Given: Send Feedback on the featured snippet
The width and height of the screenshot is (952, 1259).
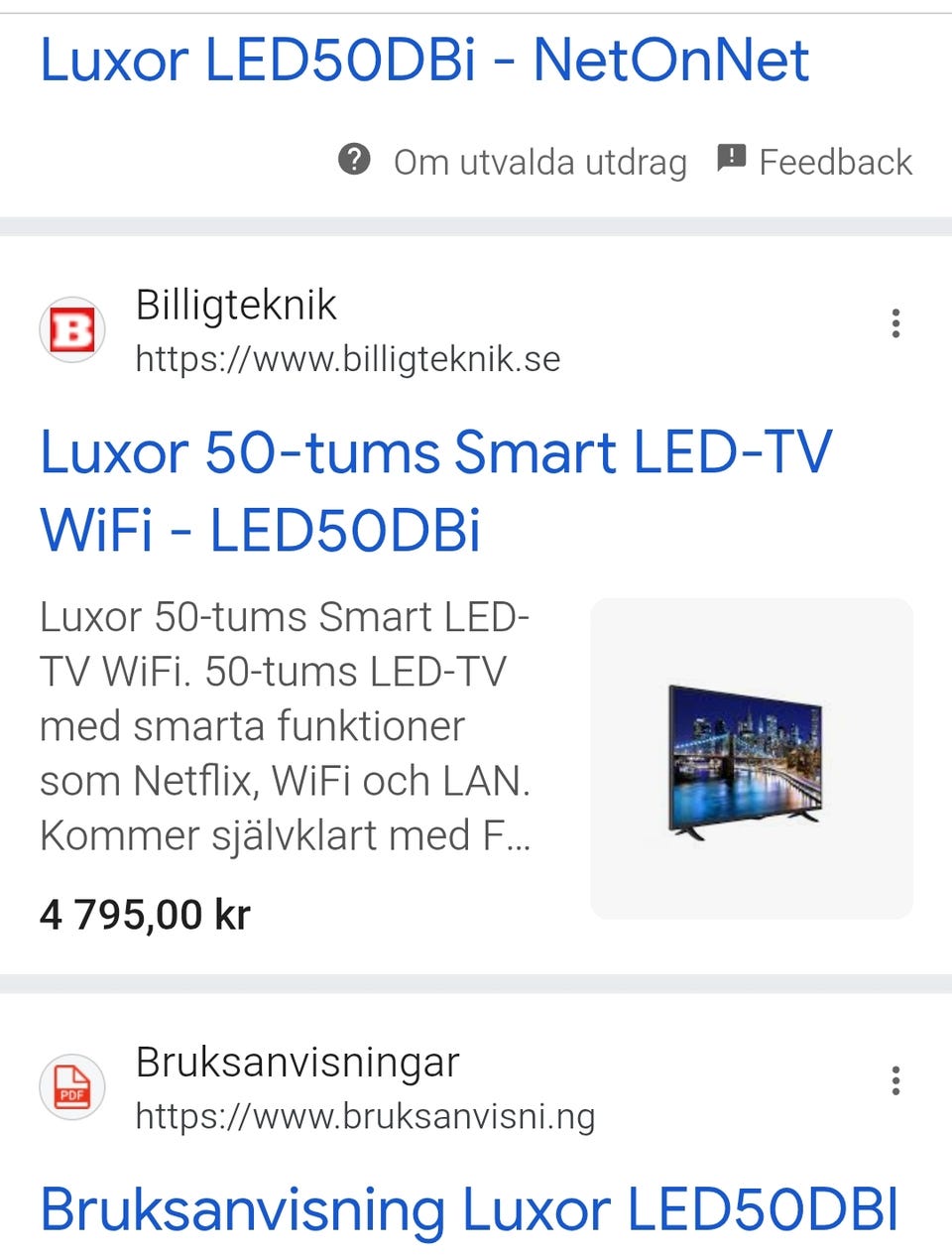Looking at the screenshot, I should (815, 162).
